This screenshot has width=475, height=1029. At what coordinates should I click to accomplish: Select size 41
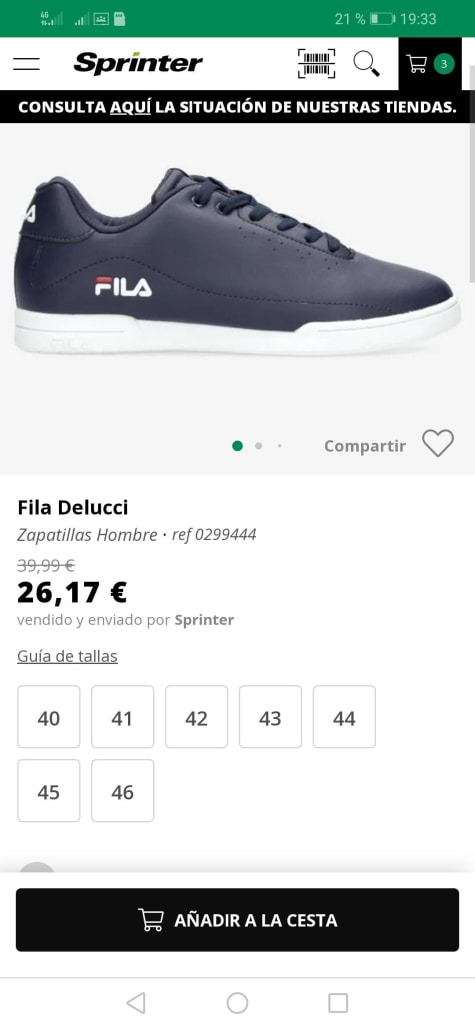pyautogui.click(x=122, y=717)
